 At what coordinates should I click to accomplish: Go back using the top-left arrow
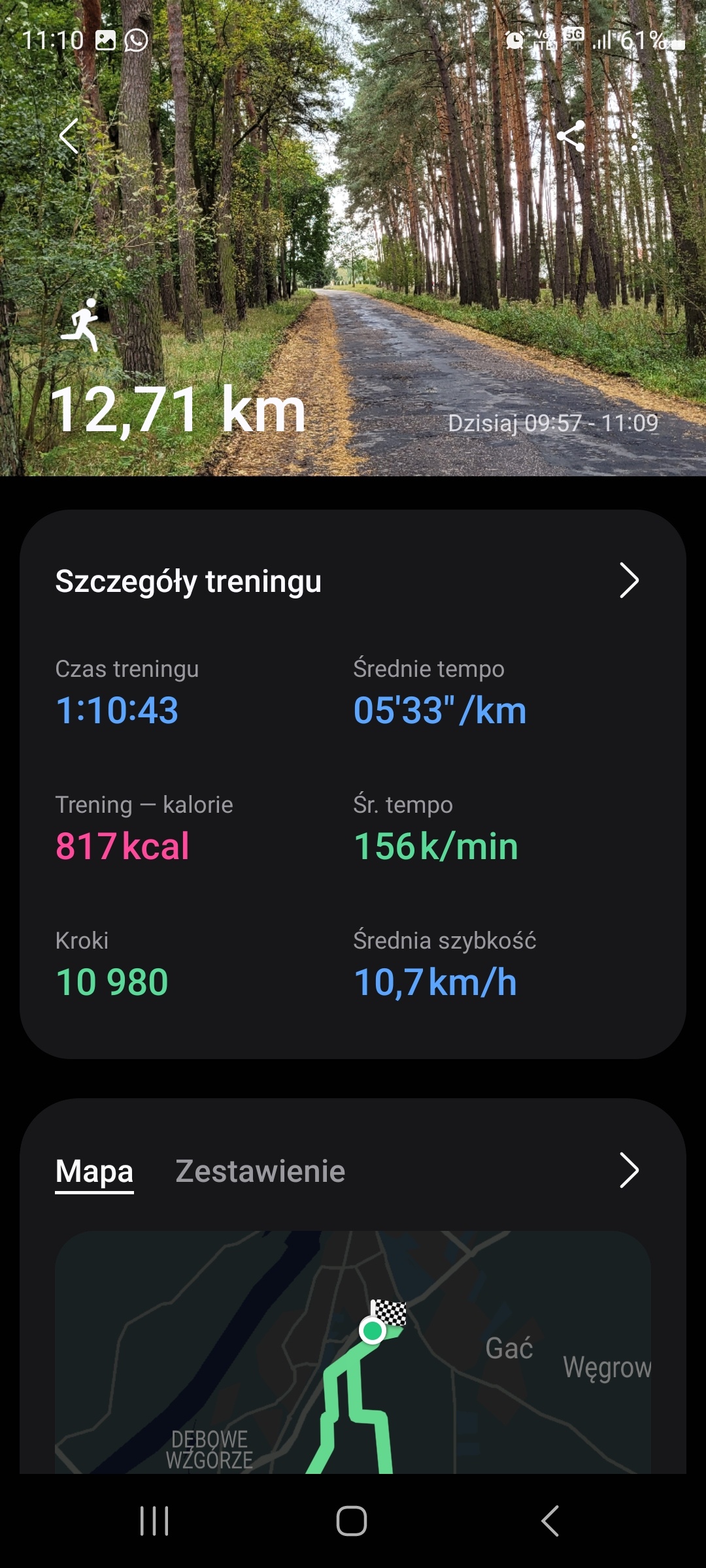(69, 136)
